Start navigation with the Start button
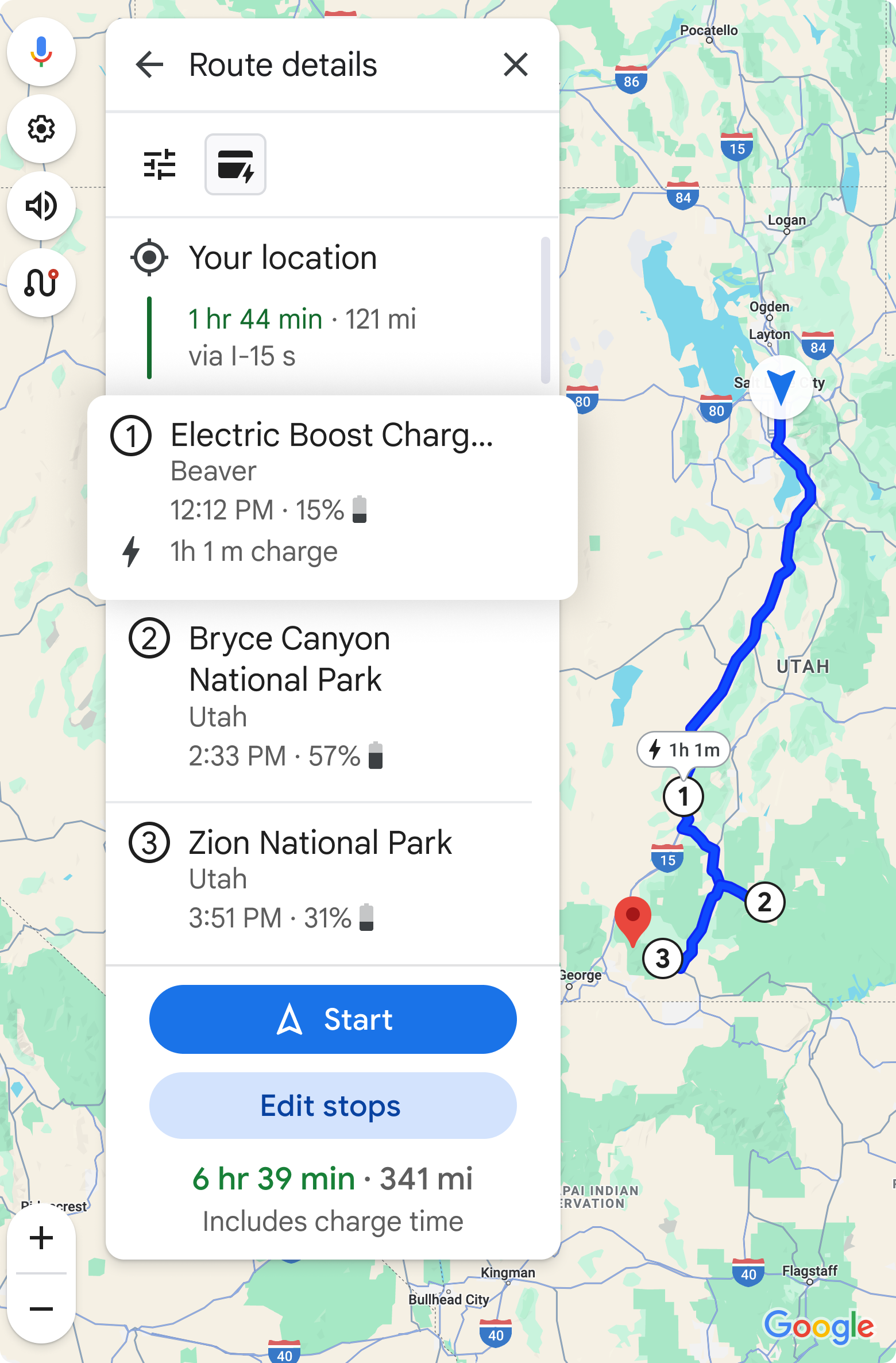Screen dimensions: 896x1363 (x=333, y=1019)
